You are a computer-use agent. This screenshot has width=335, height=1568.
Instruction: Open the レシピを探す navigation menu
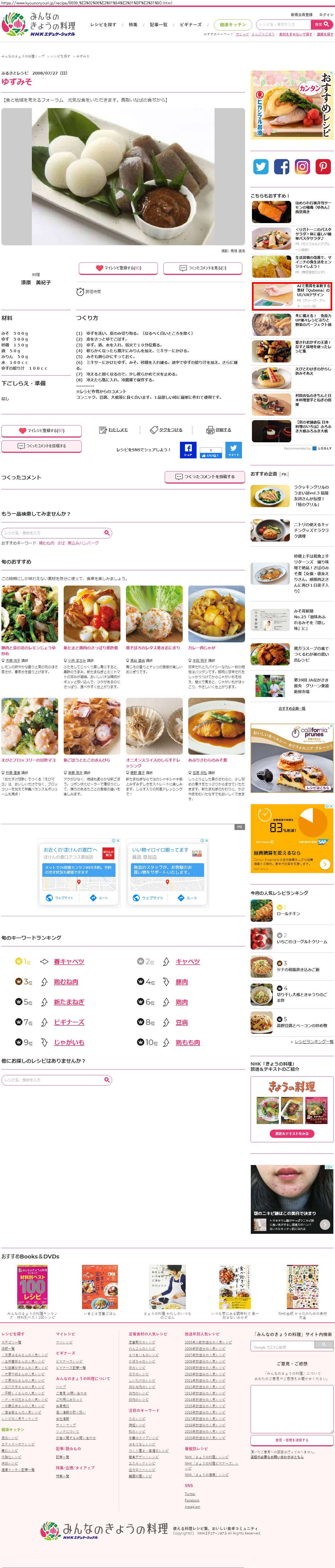click(x=103, y=25)
